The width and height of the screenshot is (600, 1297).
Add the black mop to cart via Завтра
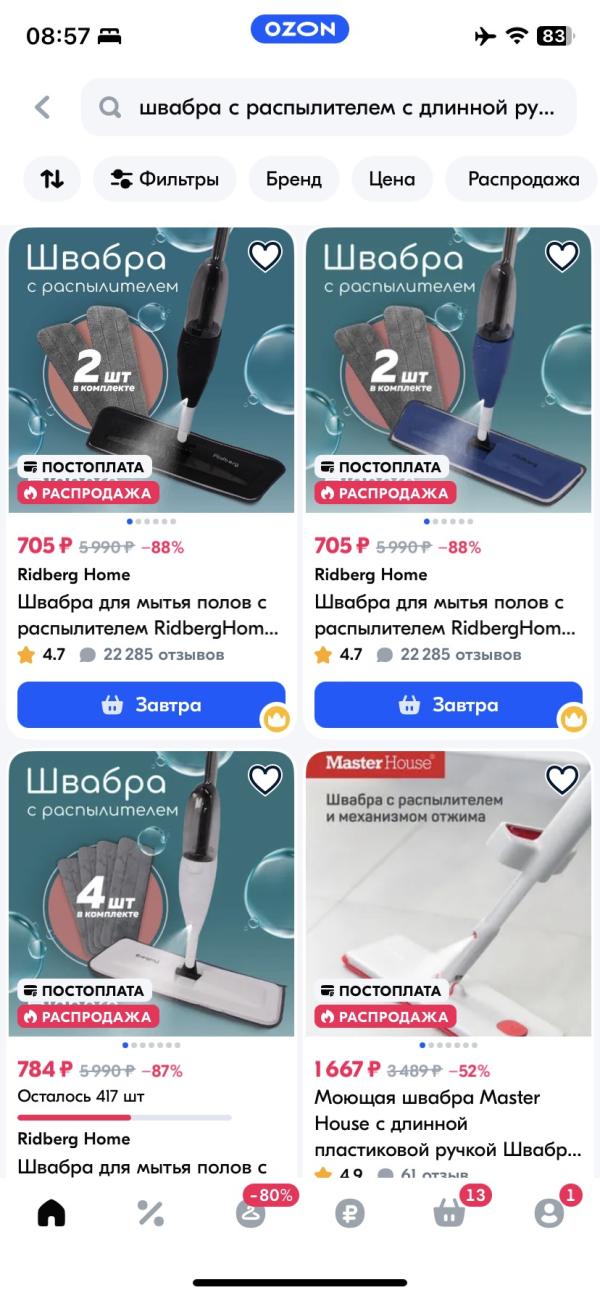click(152, 705)
